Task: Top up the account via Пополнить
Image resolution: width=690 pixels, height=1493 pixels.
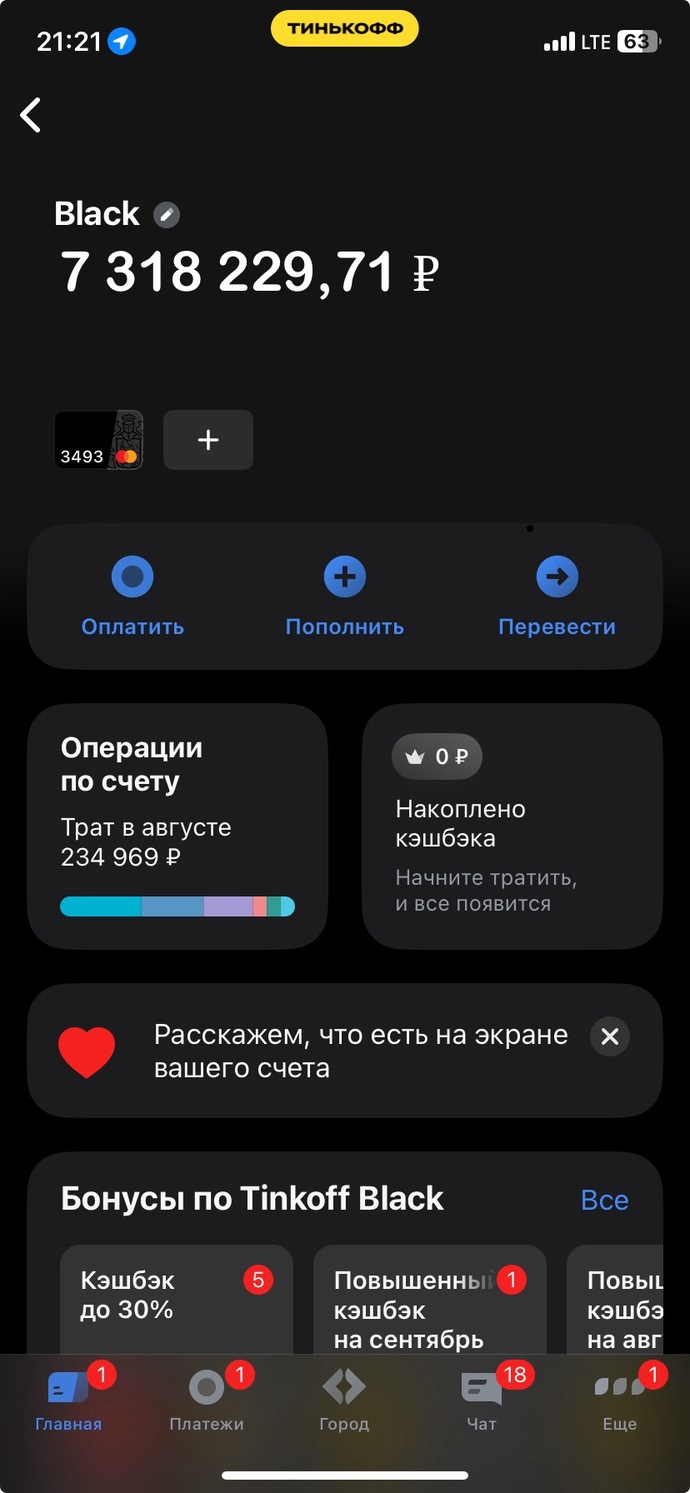Action: pyautogui.click(x=345, y=597)
